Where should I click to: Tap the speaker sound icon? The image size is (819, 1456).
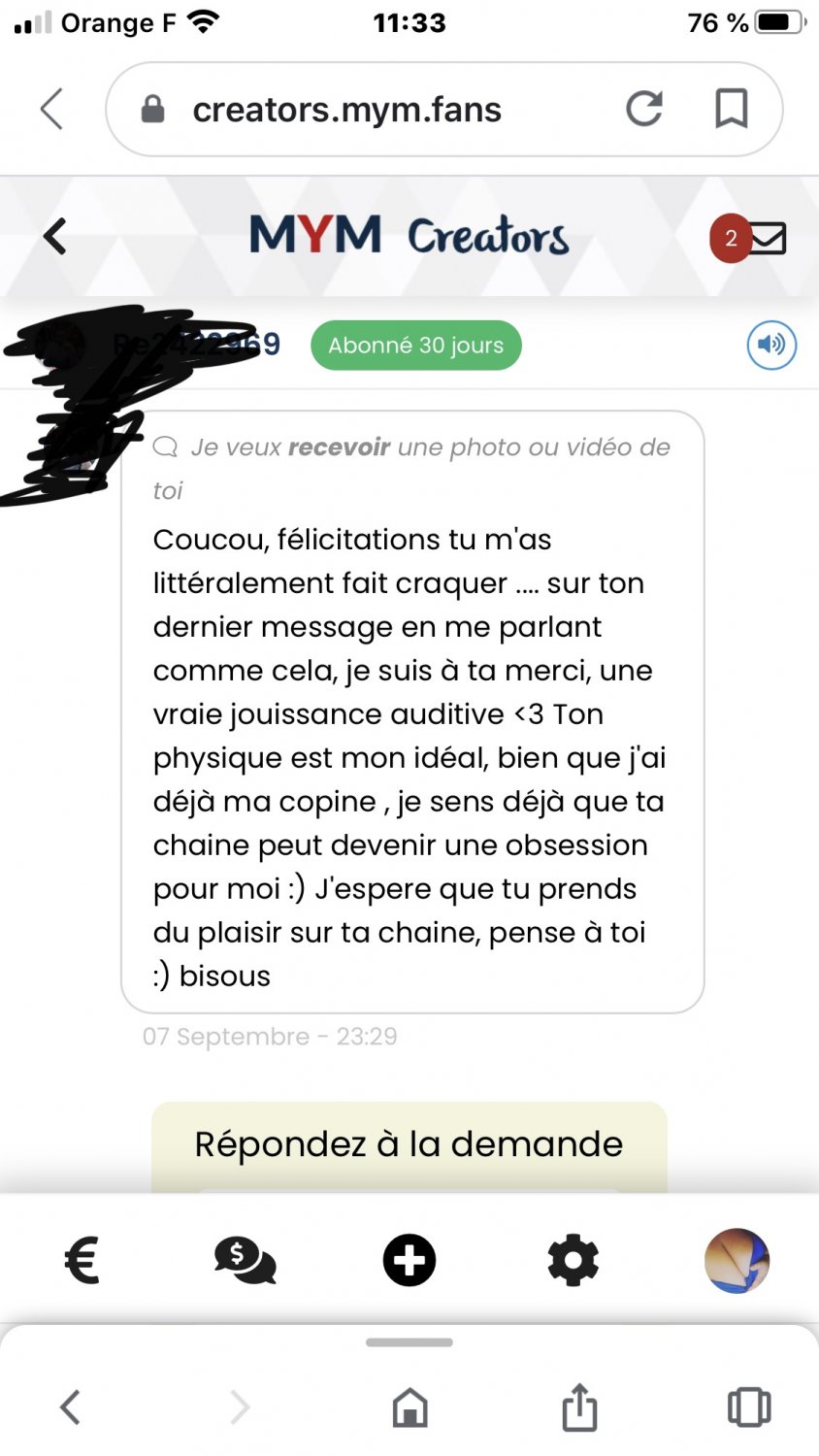tap(771, 345)
